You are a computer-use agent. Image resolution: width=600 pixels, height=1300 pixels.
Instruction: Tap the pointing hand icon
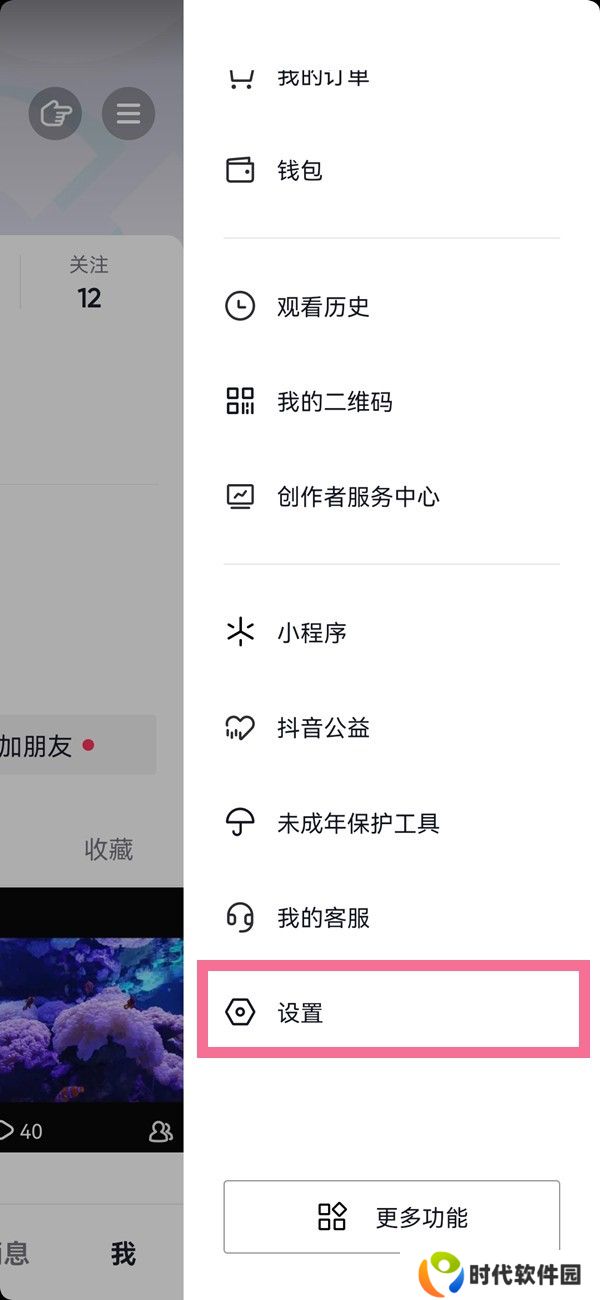tap(55, 113)
